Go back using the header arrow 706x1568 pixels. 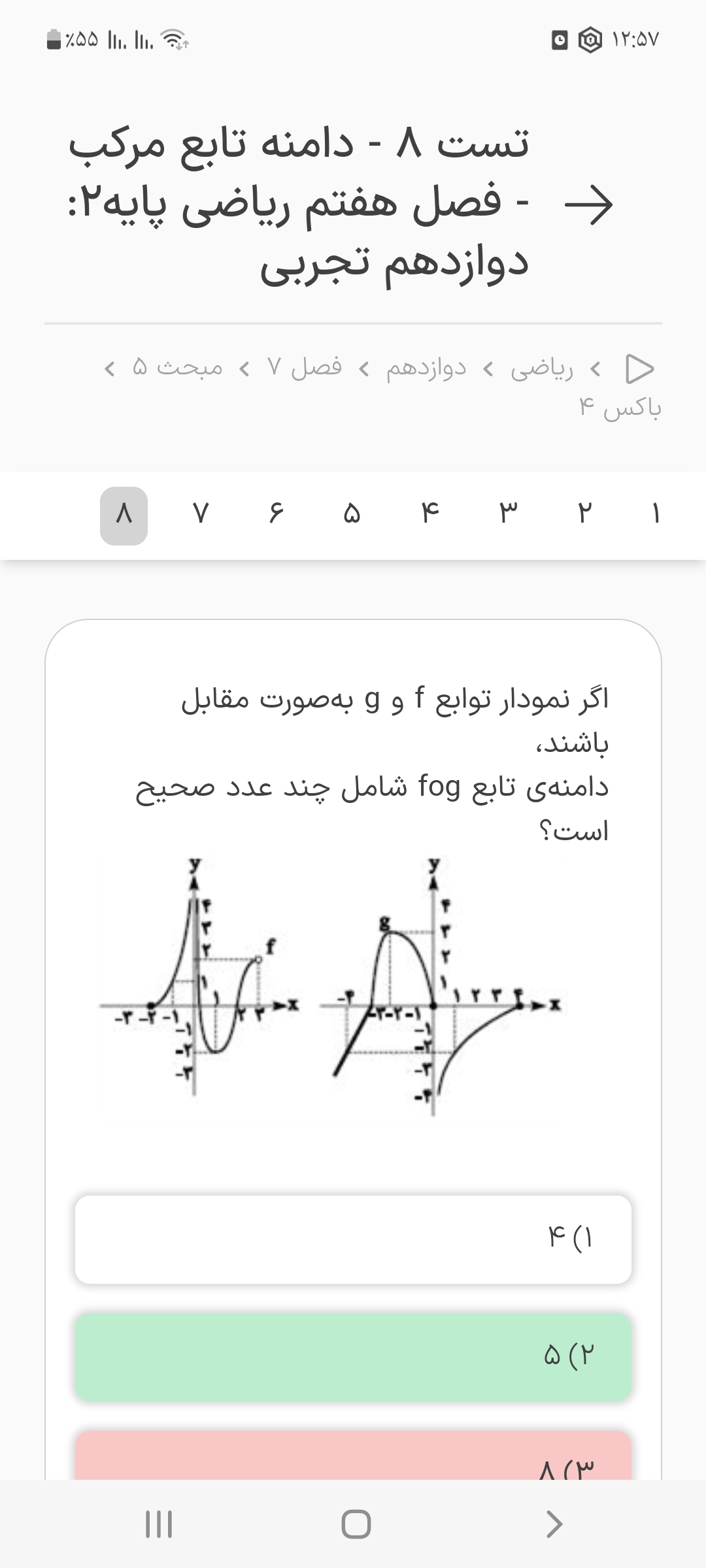tap(588, 204)
